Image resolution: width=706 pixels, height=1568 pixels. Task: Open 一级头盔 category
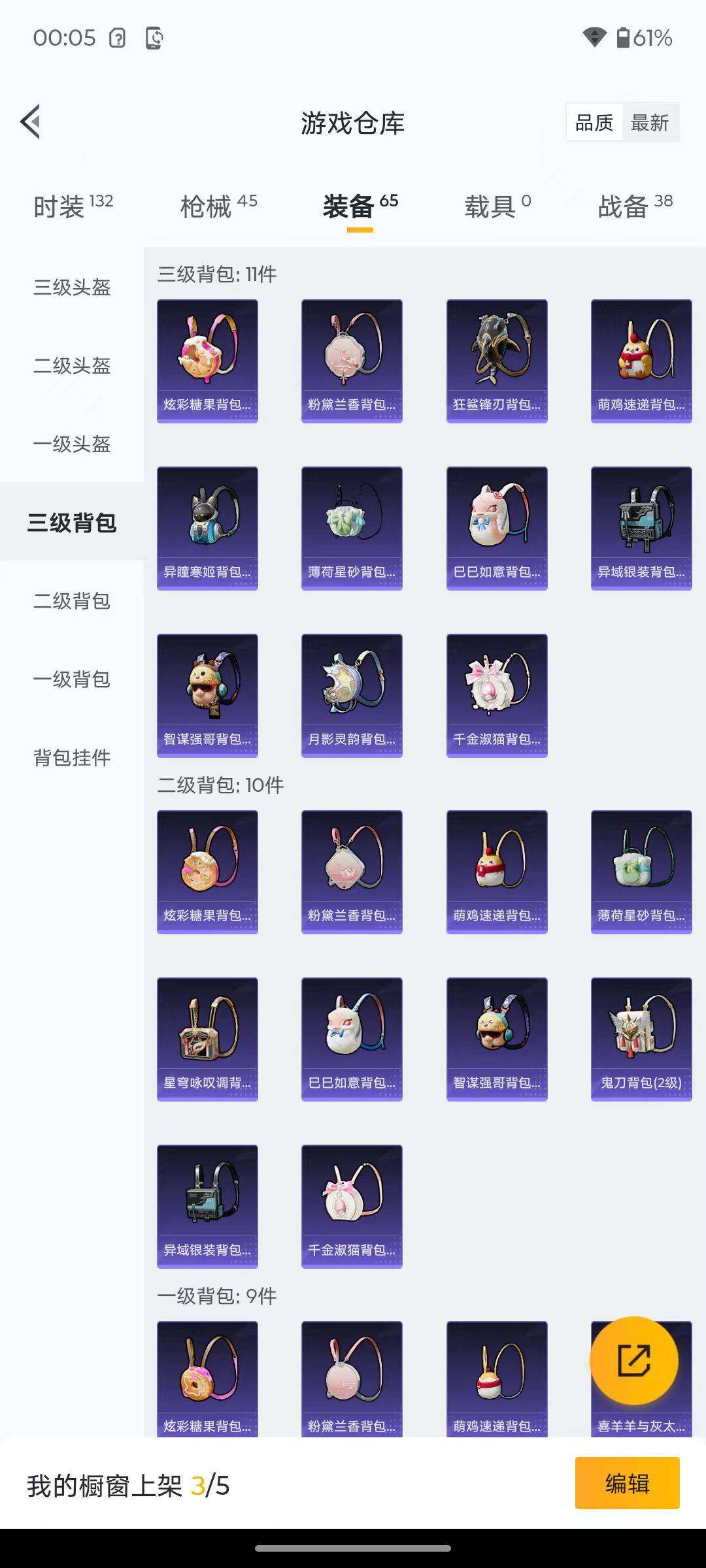pyautogui.click(x=72, y=444)
